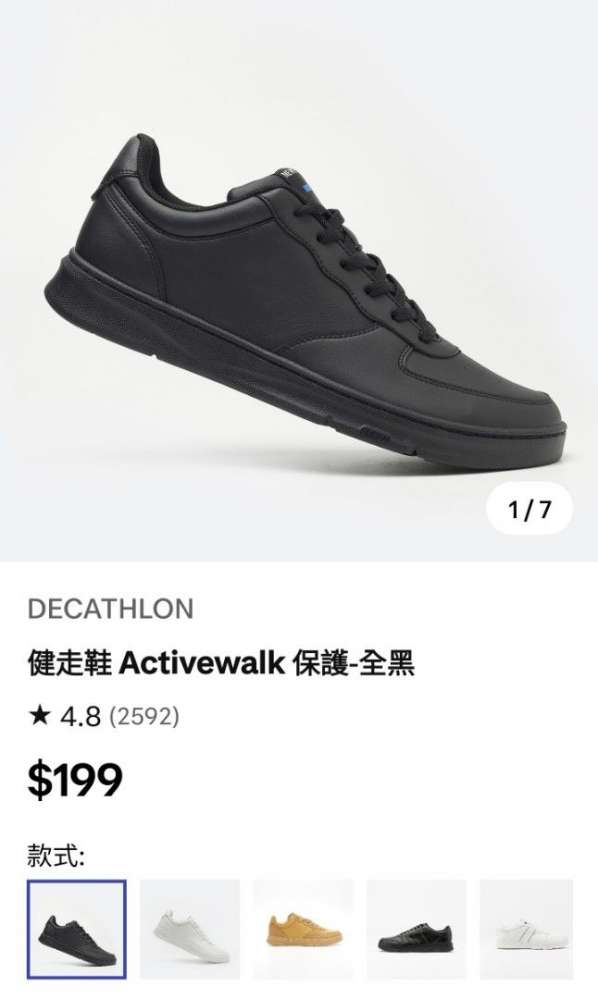Select the all-black matte shoe style
The image size is (598, 999).
click(76, 930)
